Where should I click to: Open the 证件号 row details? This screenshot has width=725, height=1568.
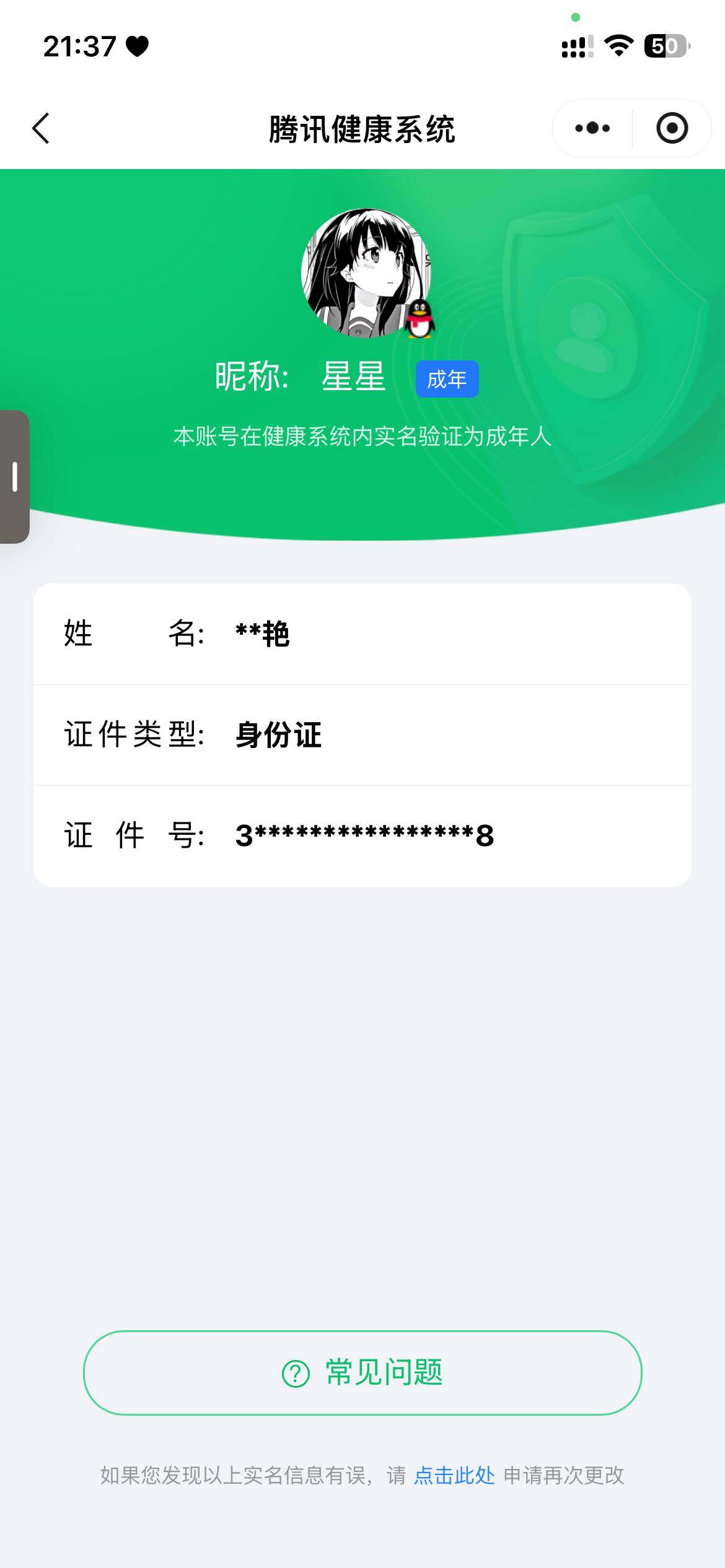[x=362, y=835]
